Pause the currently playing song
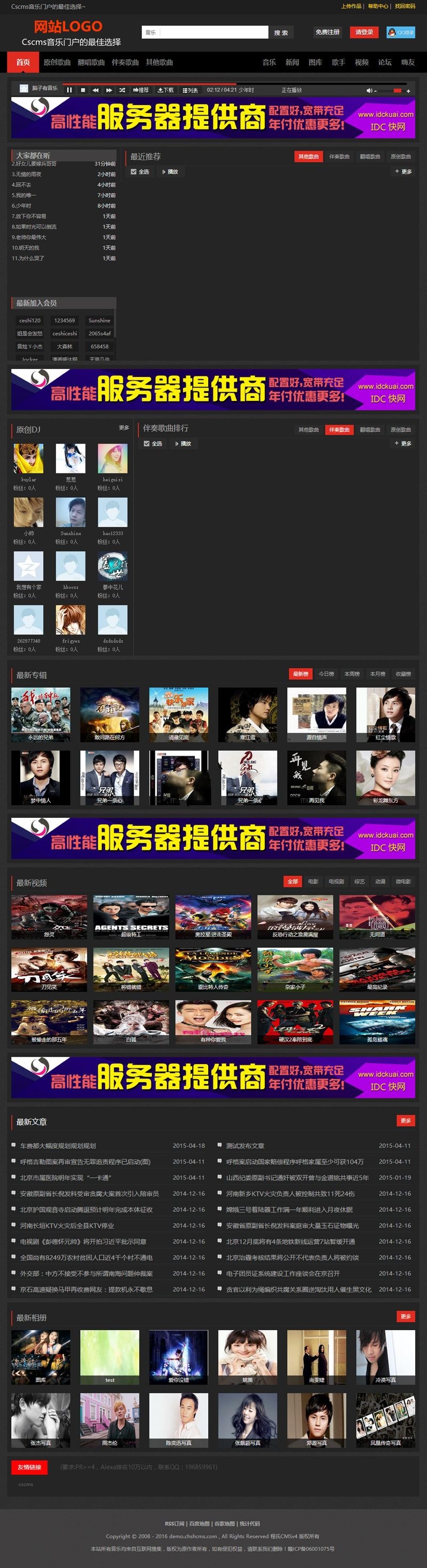 point(69,90)
